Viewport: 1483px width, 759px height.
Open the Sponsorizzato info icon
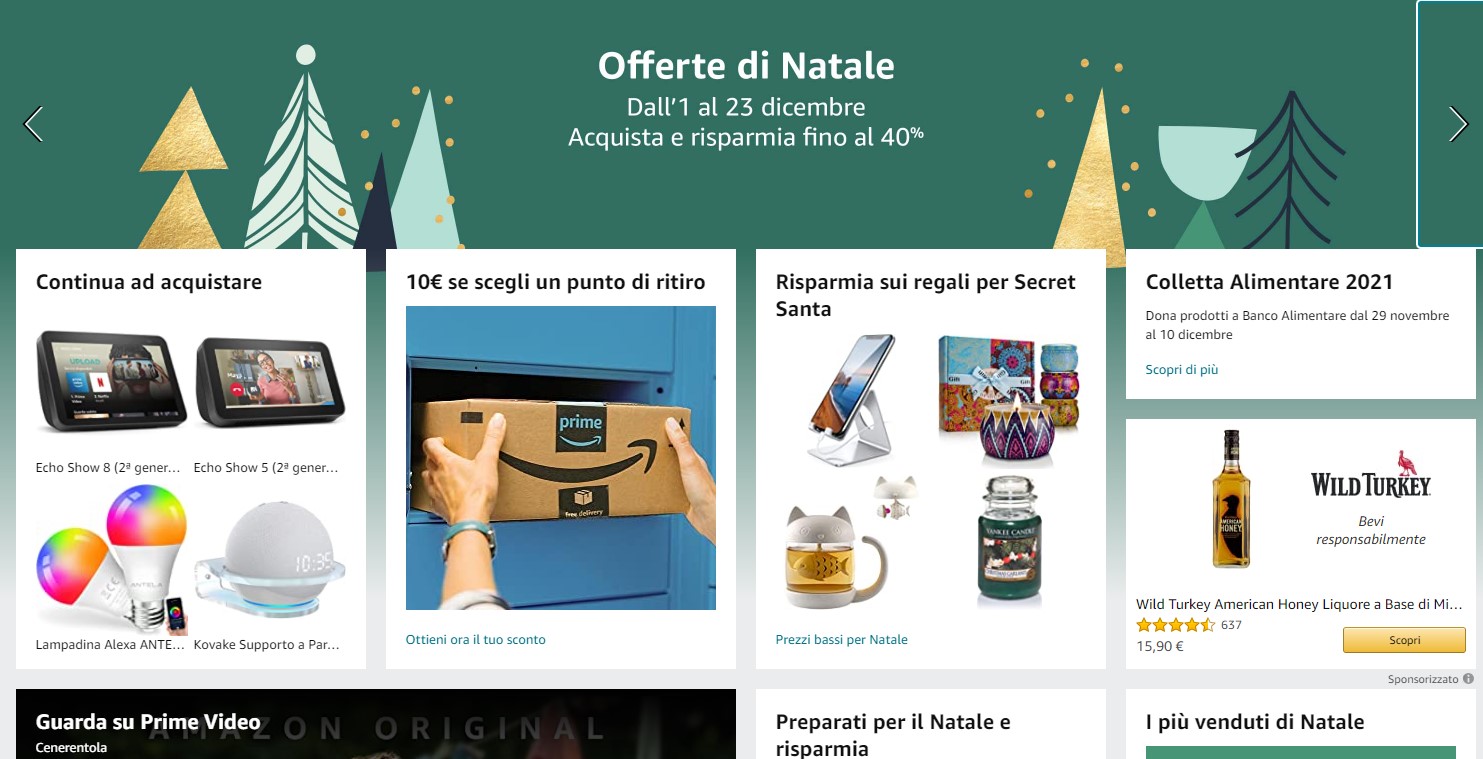(x=1468, y=679)
